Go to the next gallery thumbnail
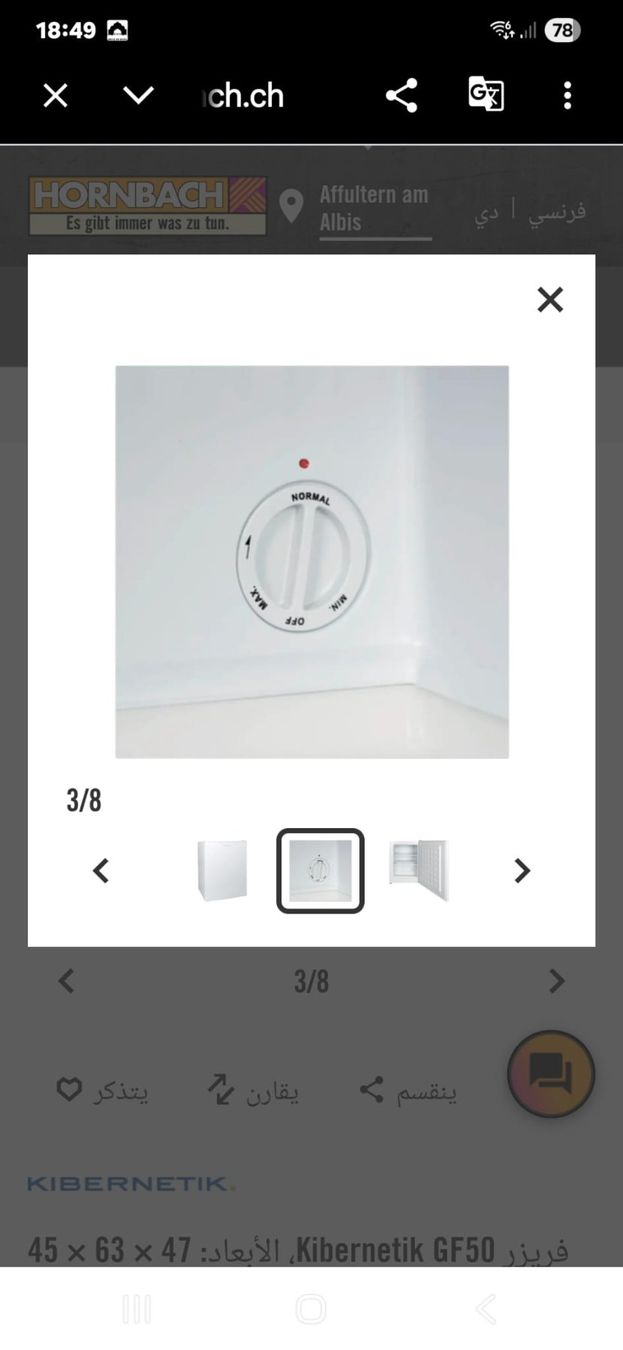 pos(521,871)
